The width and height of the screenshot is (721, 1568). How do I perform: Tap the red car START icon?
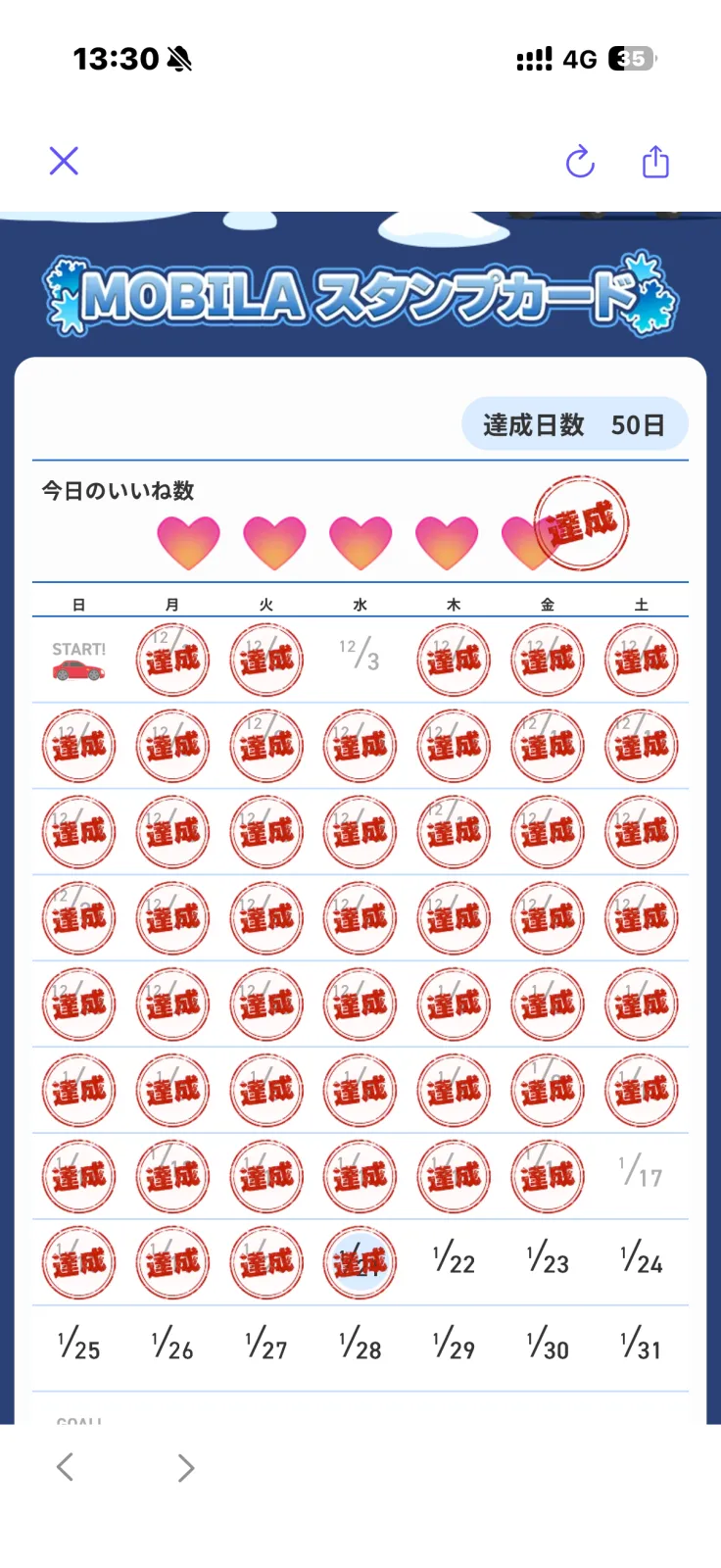click(x=78, y=664)
